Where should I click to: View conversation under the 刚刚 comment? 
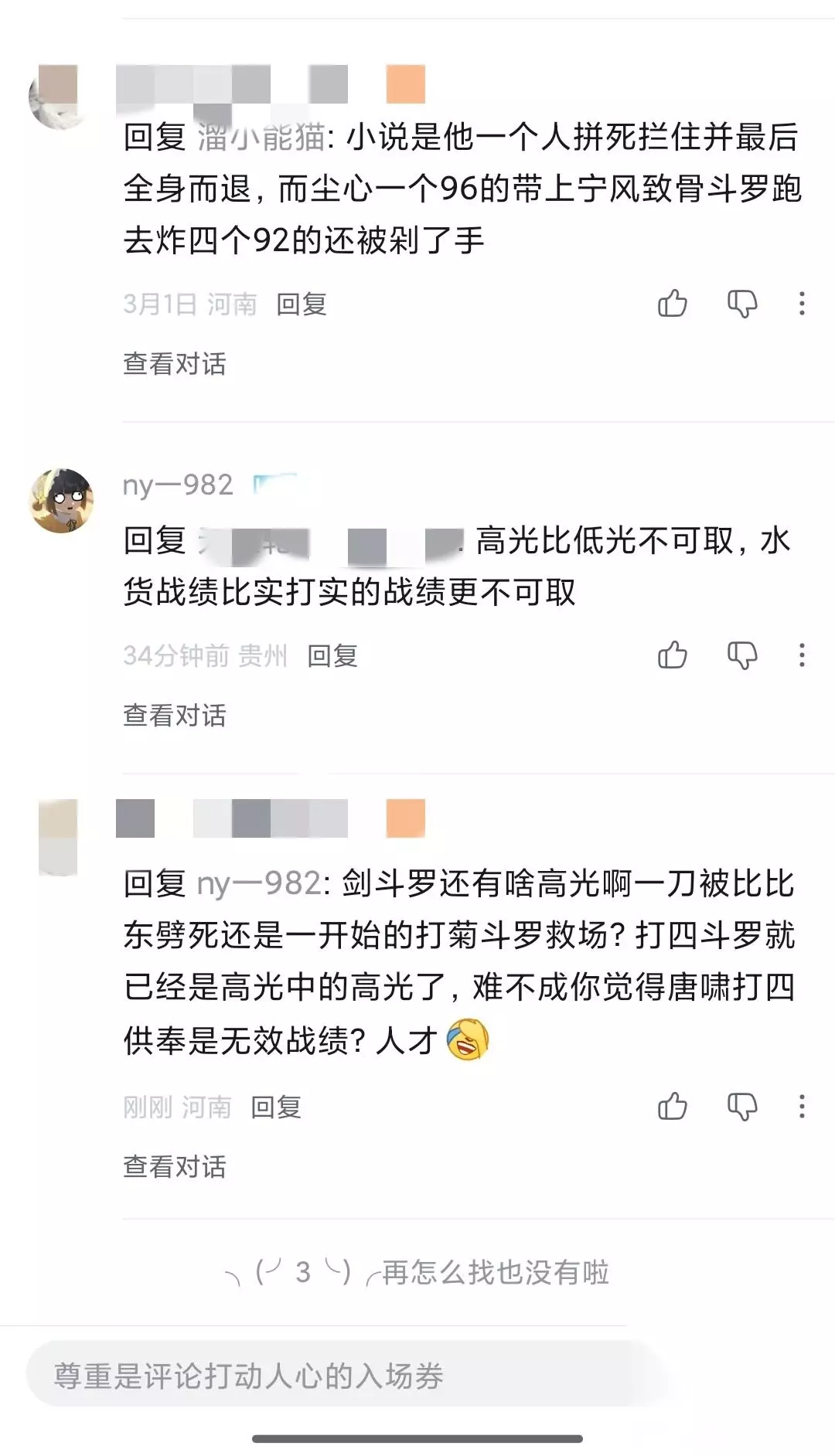pos(175,1166)
